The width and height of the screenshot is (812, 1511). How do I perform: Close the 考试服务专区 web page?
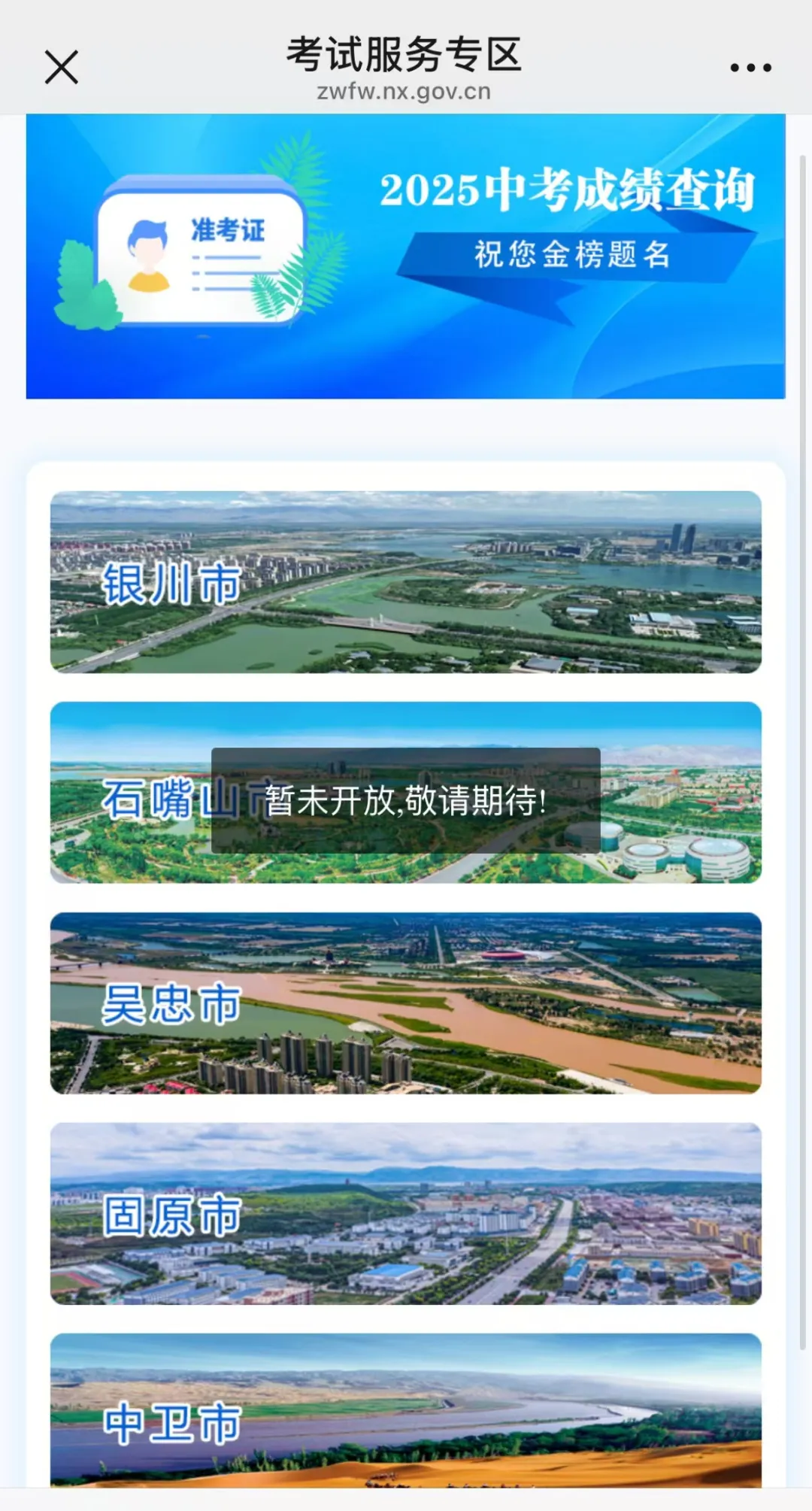pos(62,68)
